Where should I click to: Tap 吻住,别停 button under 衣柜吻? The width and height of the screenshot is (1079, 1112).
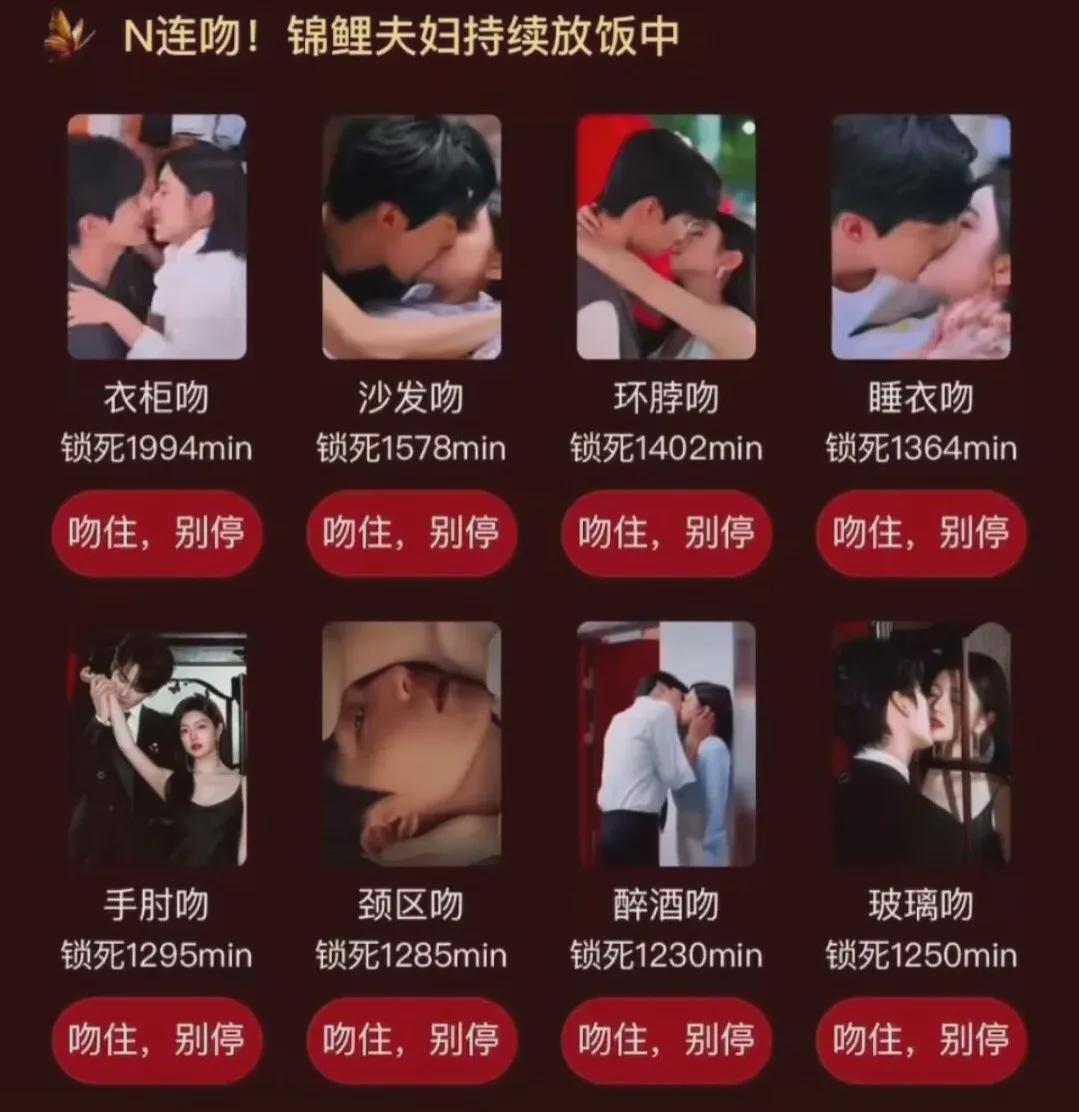point(156,533)
